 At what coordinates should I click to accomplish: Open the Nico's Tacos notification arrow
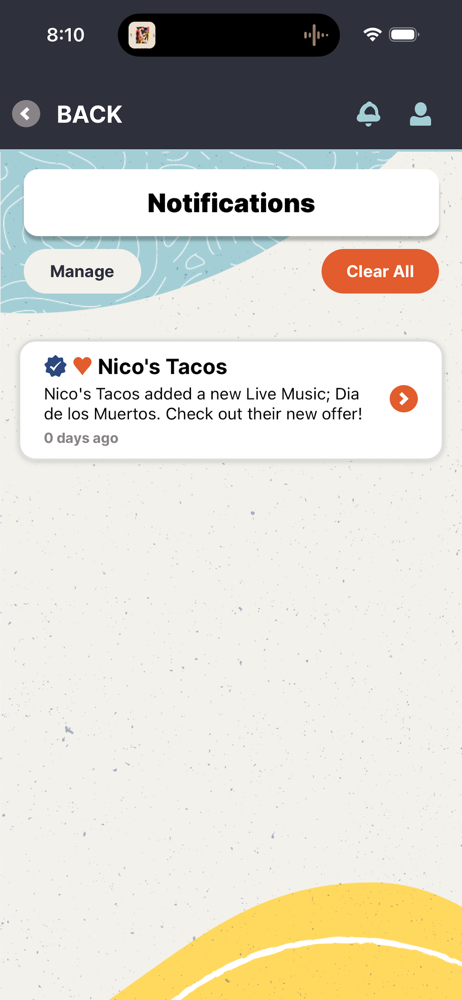[404, 399]
